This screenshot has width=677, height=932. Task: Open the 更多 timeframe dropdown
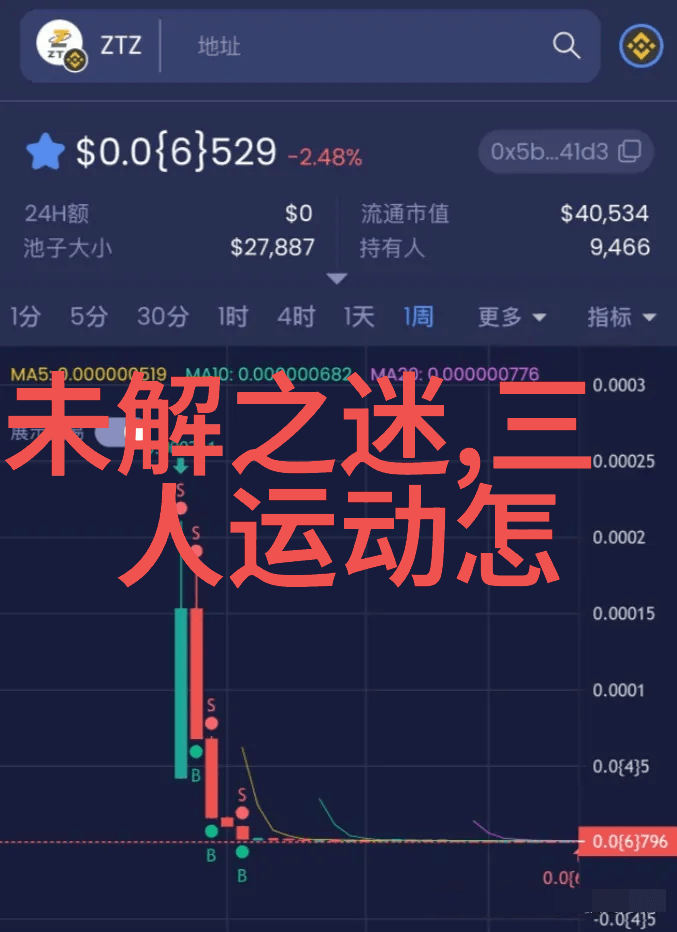point(511,317)
